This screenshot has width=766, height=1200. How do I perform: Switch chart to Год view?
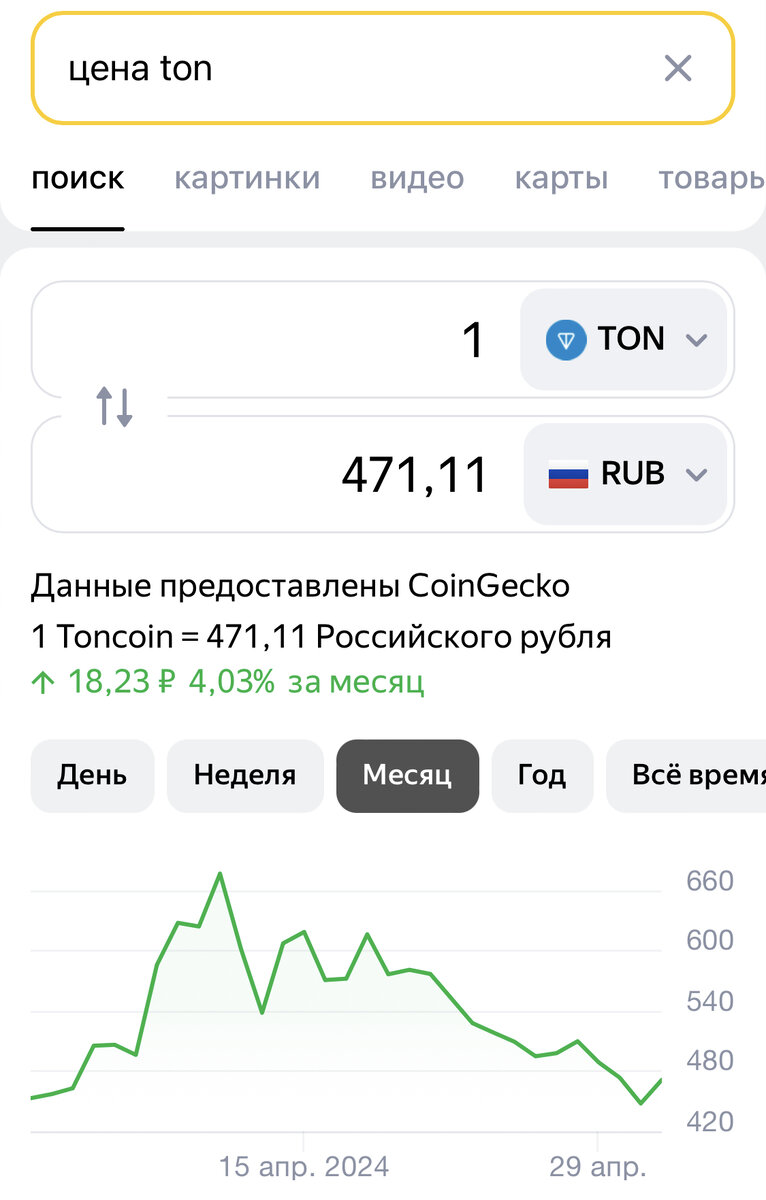coord(542,775)
